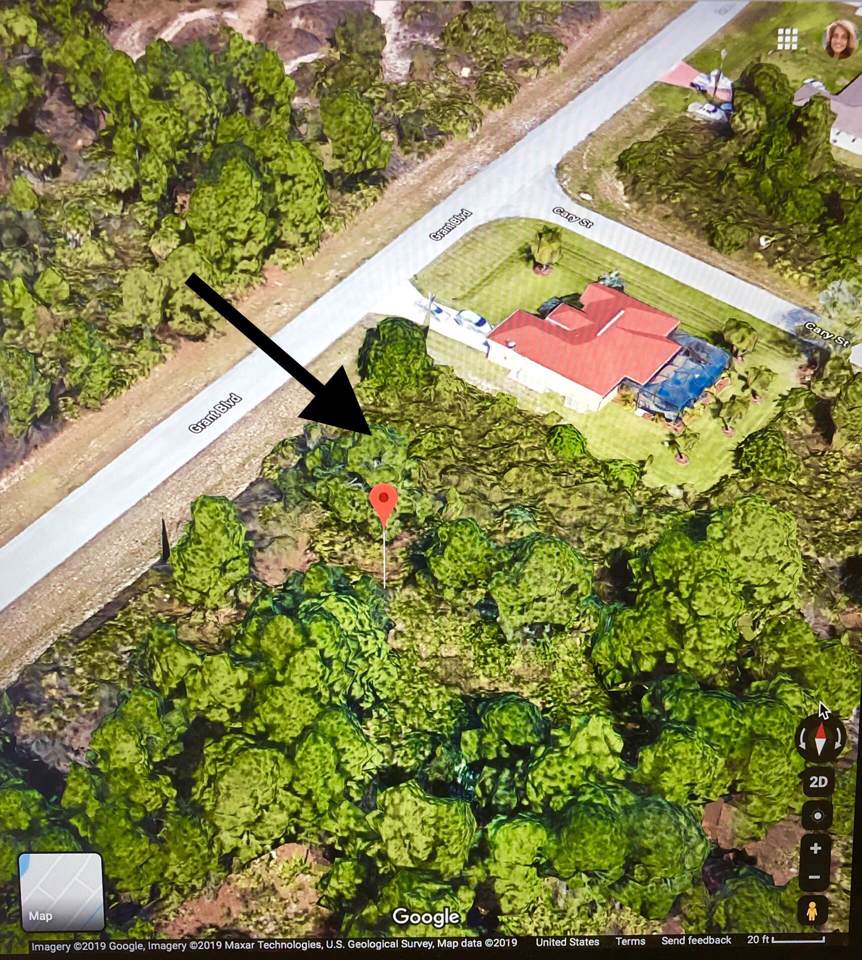Select the red location pin
Viewport: 862px width, 960px height.
tap(383, 500)
